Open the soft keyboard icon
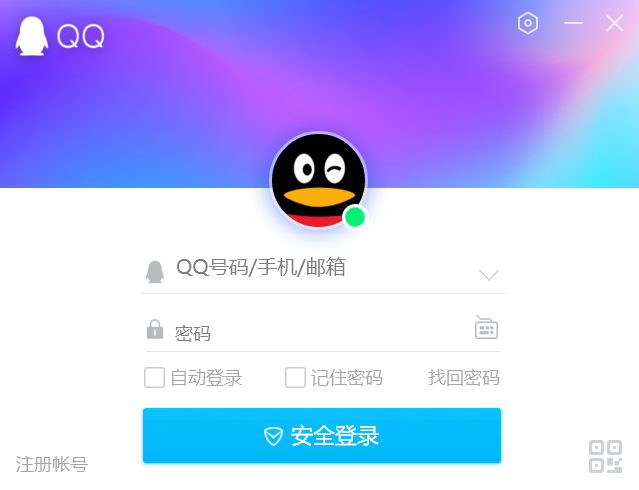This screenshot has height=490, width=639. click(x=486, y=328)
